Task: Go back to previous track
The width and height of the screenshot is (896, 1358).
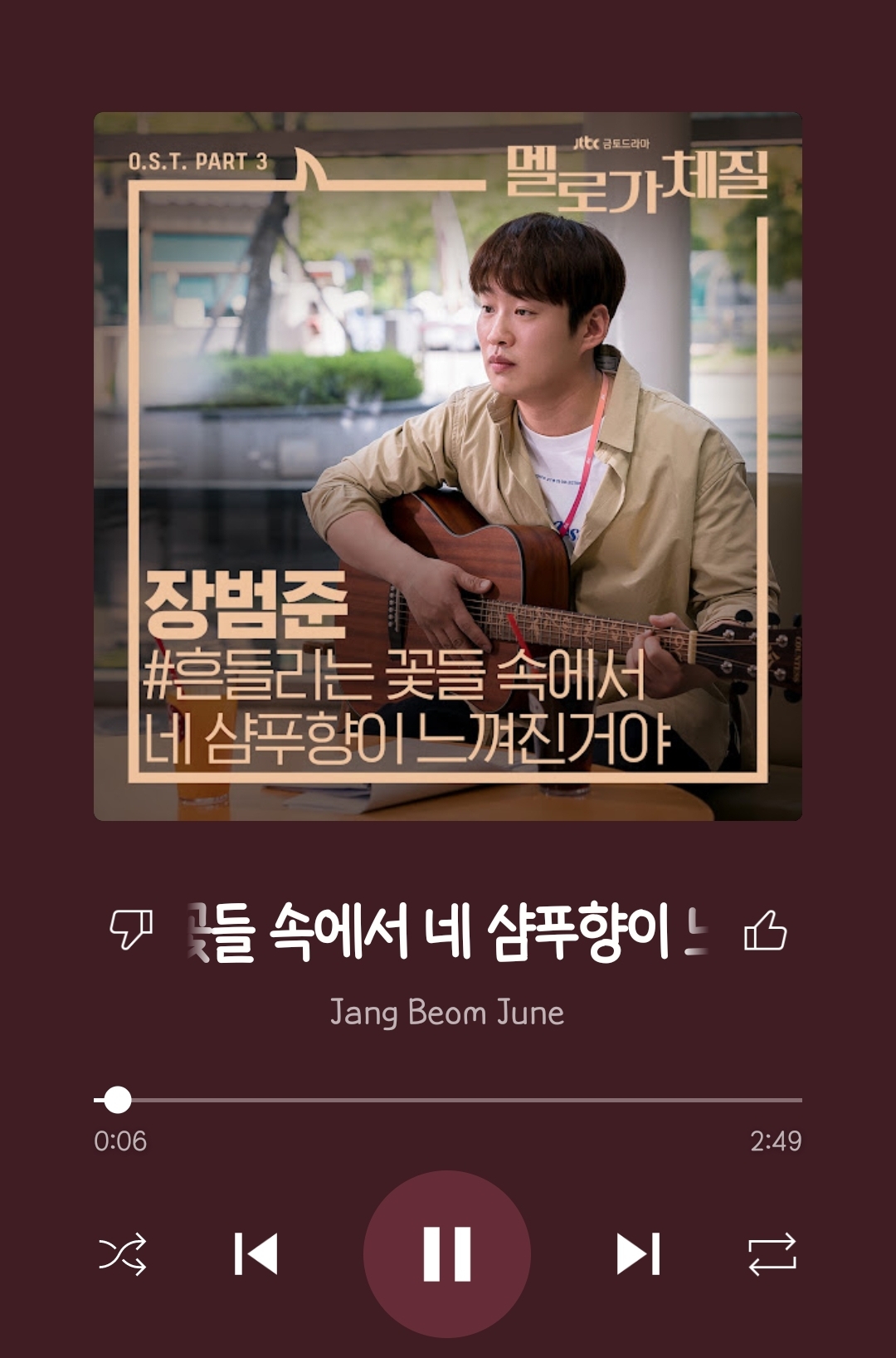Action: [256, 1253]
